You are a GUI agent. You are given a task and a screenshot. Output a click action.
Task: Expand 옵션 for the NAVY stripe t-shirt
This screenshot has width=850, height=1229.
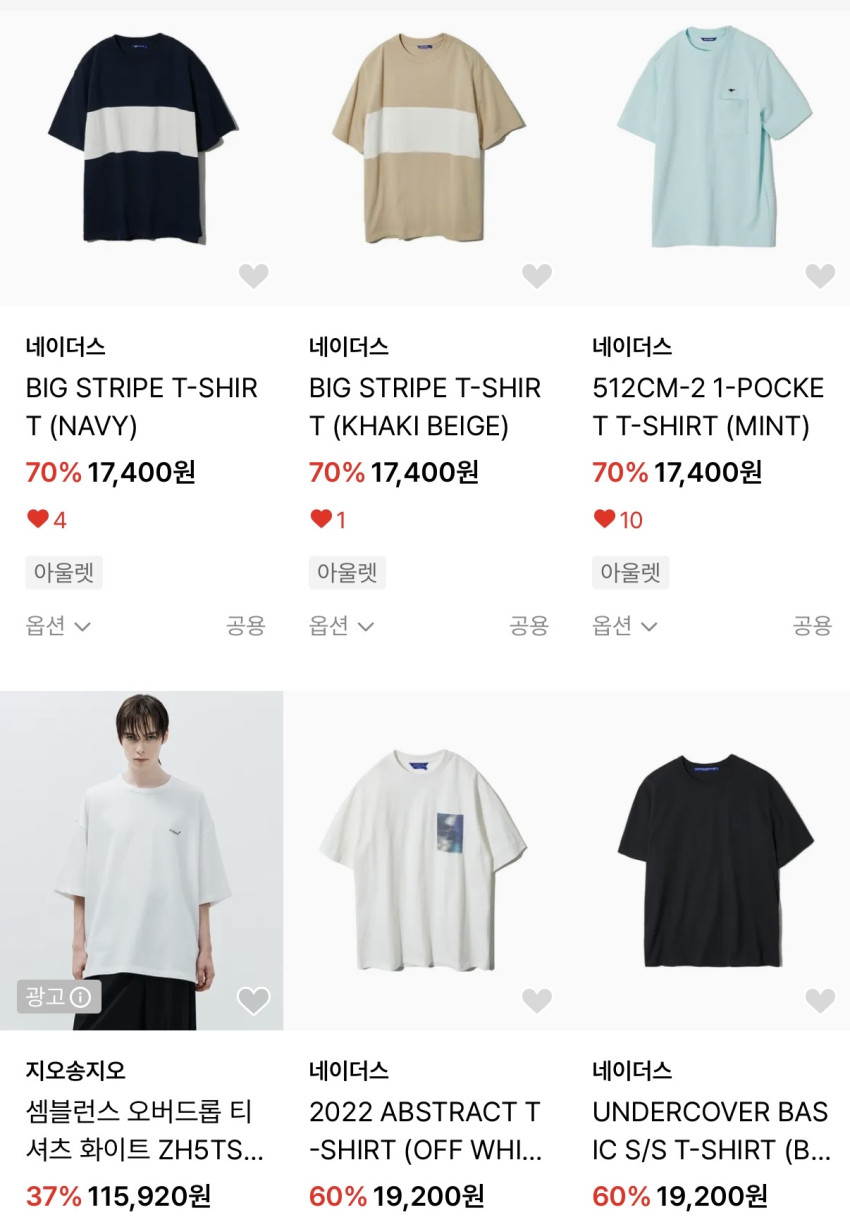[x=58, y=626]
